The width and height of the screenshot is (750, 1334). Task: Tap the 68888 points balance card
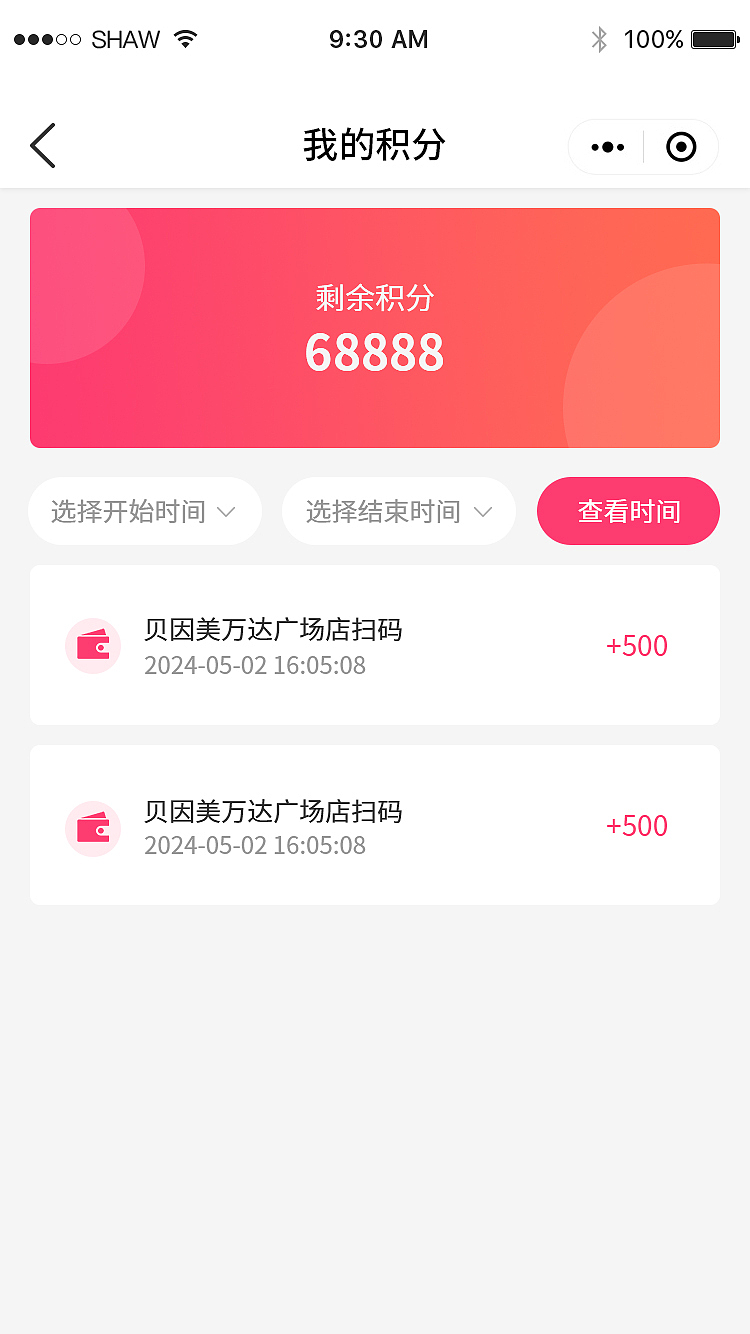(374, 352)
